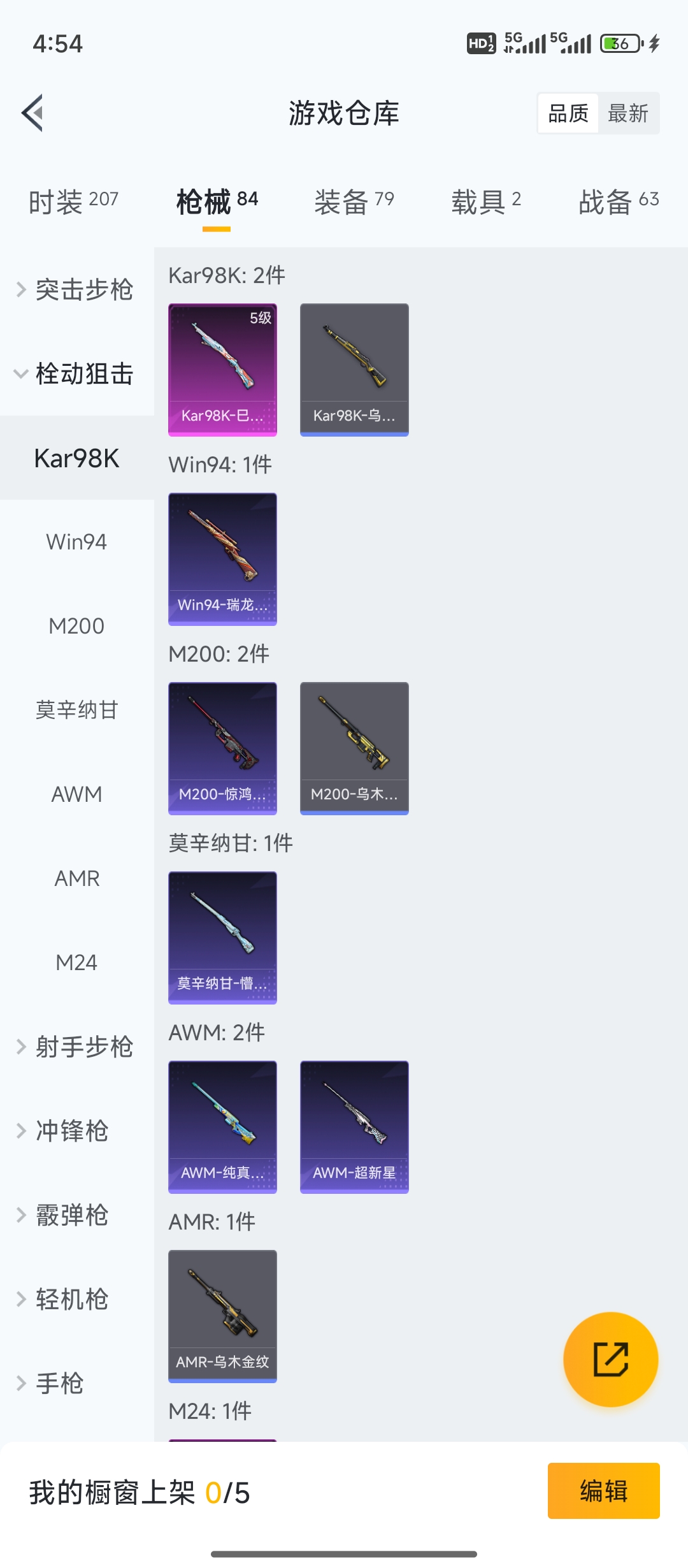
Task: Switch to the 装备 tab
Action: pyautogui.click(x=354, y=201)
